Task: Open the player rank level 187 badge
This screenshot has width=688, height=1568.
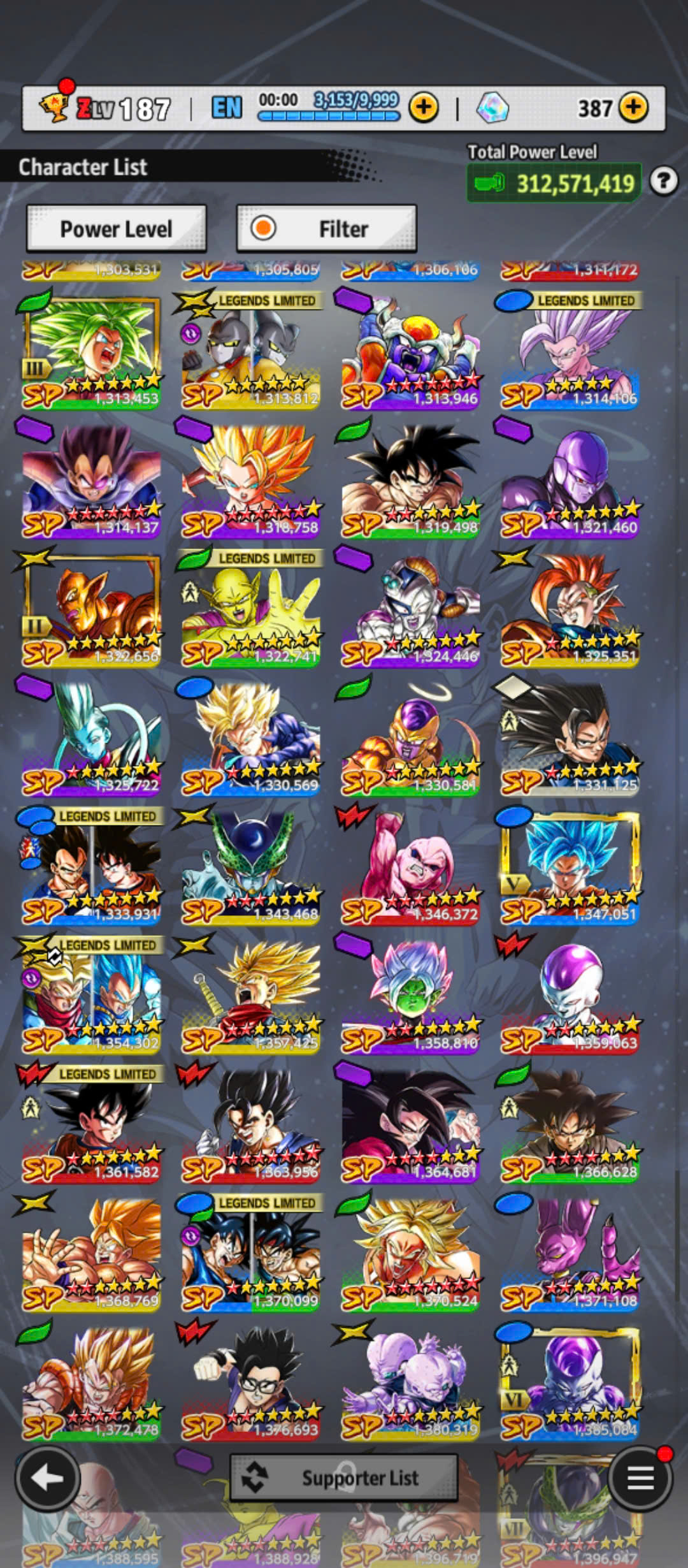Action: 106,108
